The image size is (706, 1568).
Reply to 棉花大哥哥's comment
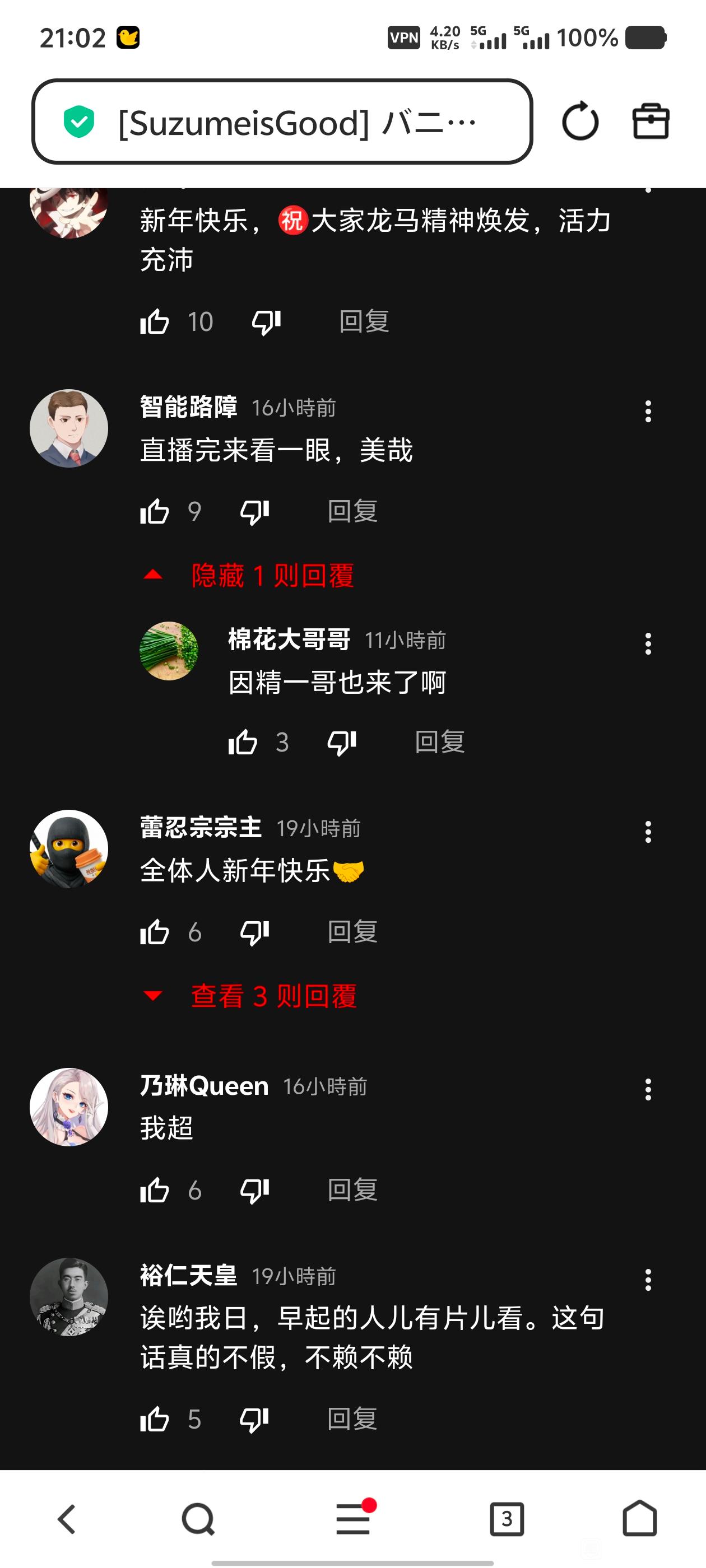[439, 742]
